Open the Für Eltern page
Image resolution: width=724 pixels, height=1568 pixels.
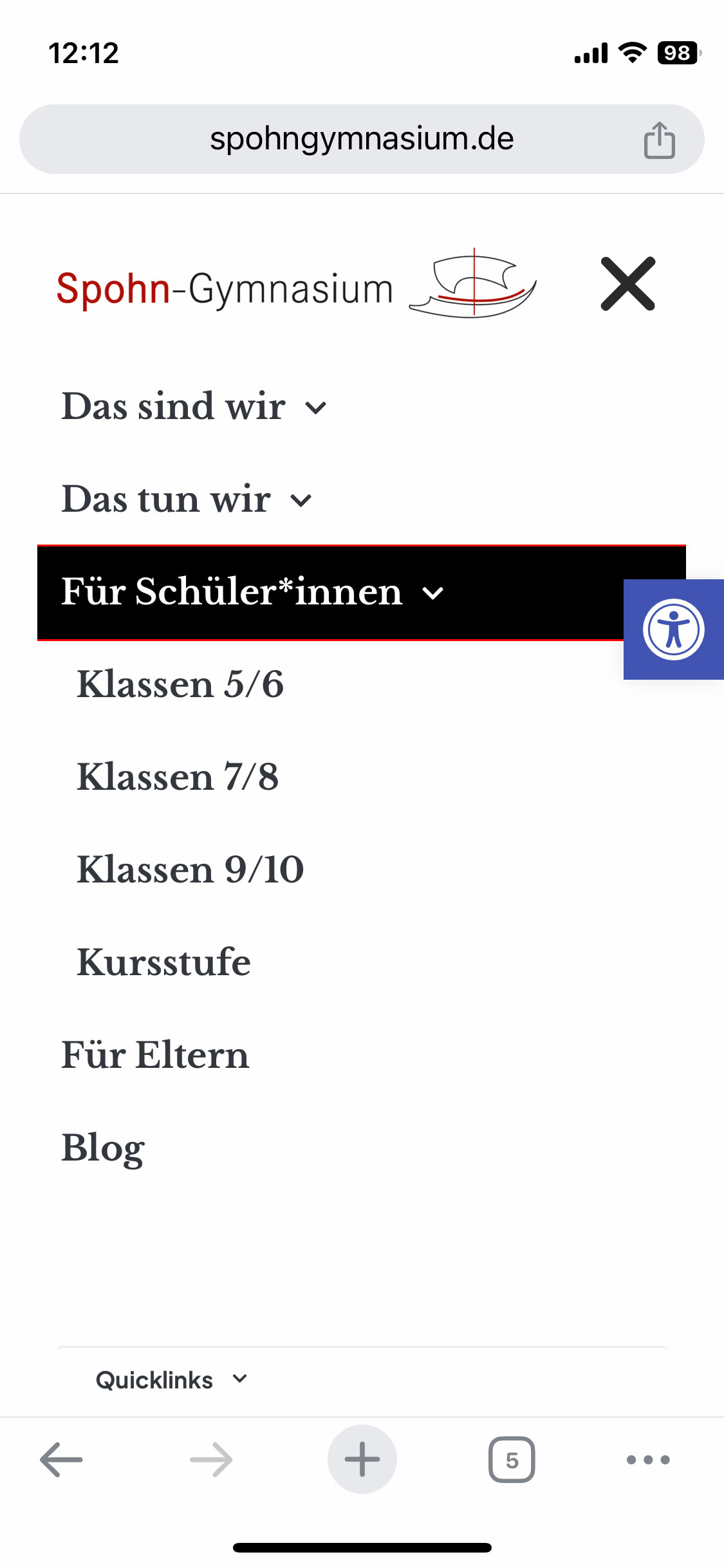155,1055
